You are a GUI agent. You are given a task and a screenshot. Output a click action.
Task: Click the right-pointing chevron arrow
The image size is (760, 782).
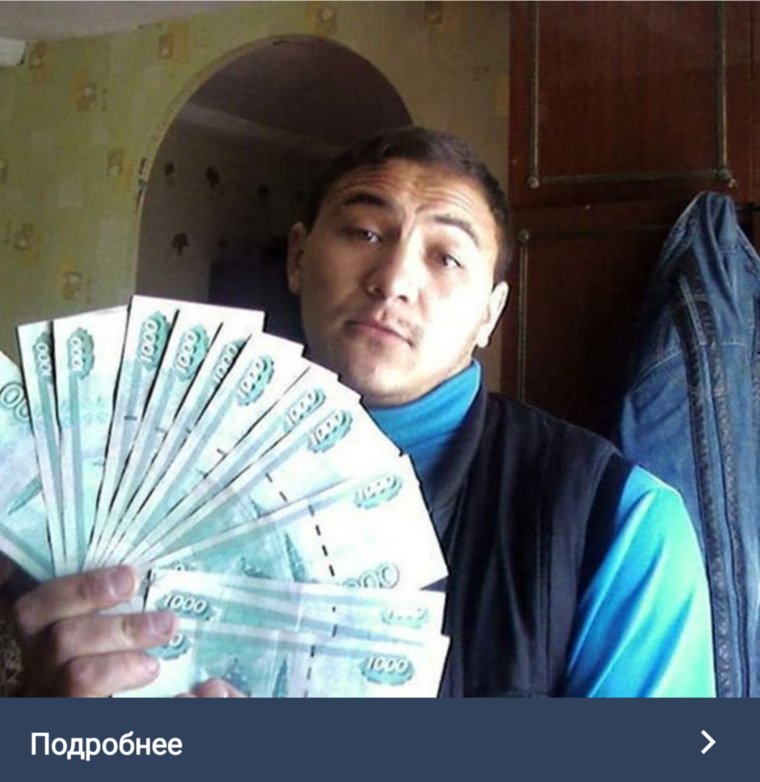click(x=707, y=743)
